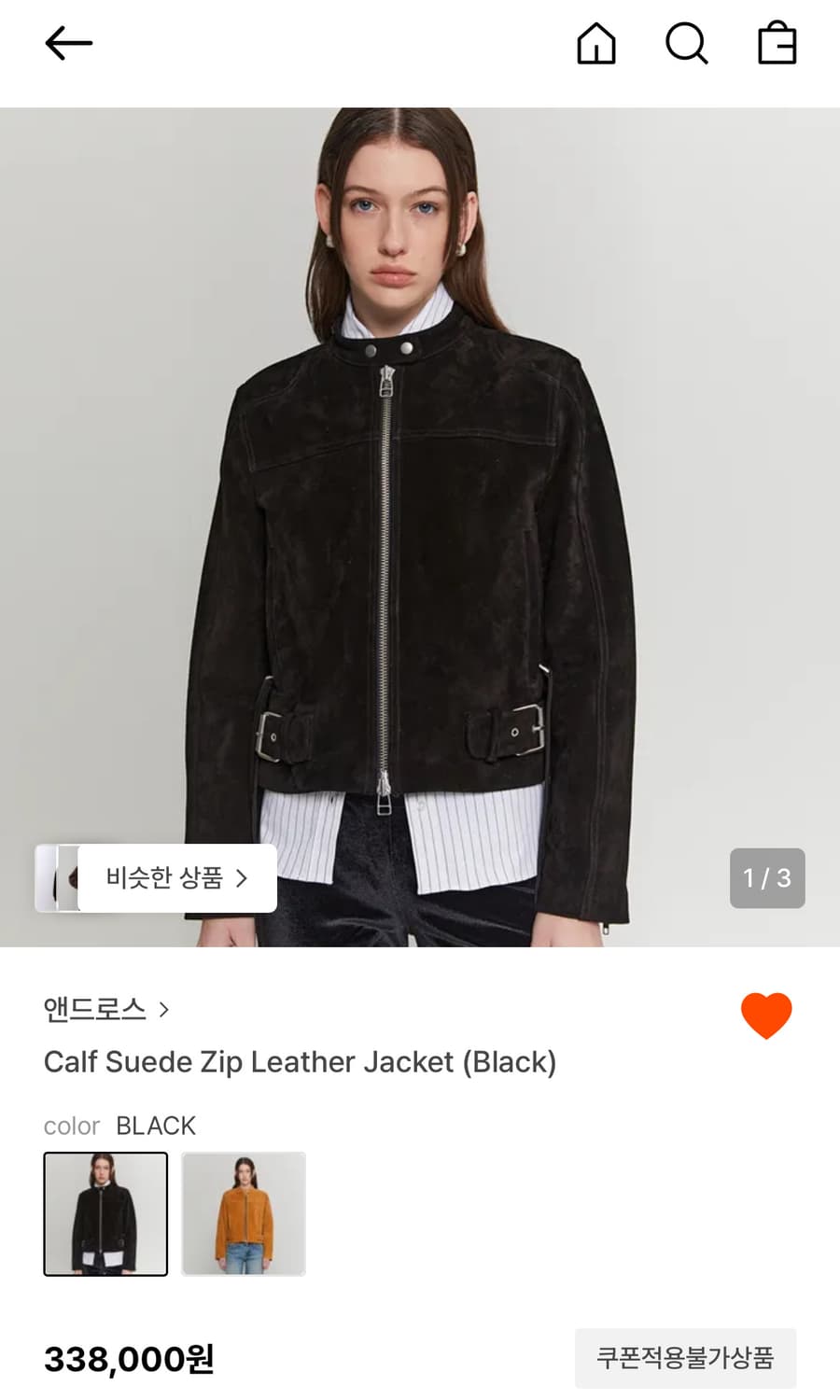Select the yellow suede jacket color variant
The width and height of the screenshot is (840, 1400).
[242, 1213]
